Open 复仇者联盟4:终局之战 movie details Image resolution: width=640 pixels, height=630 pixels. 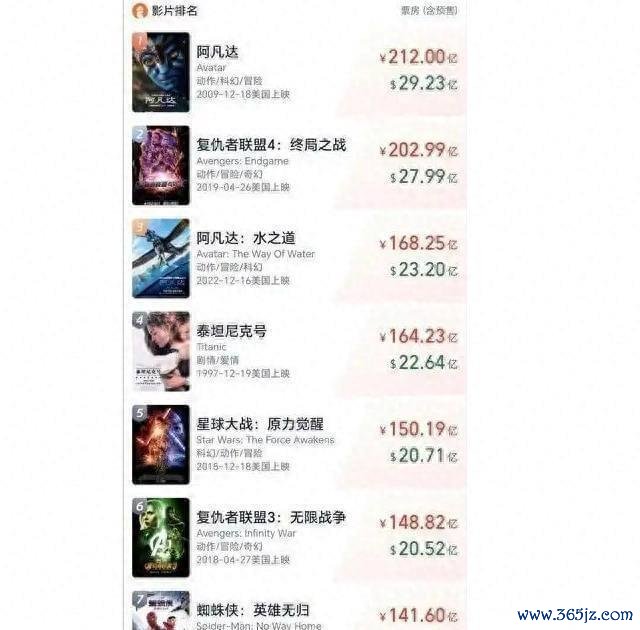[271, 145]
